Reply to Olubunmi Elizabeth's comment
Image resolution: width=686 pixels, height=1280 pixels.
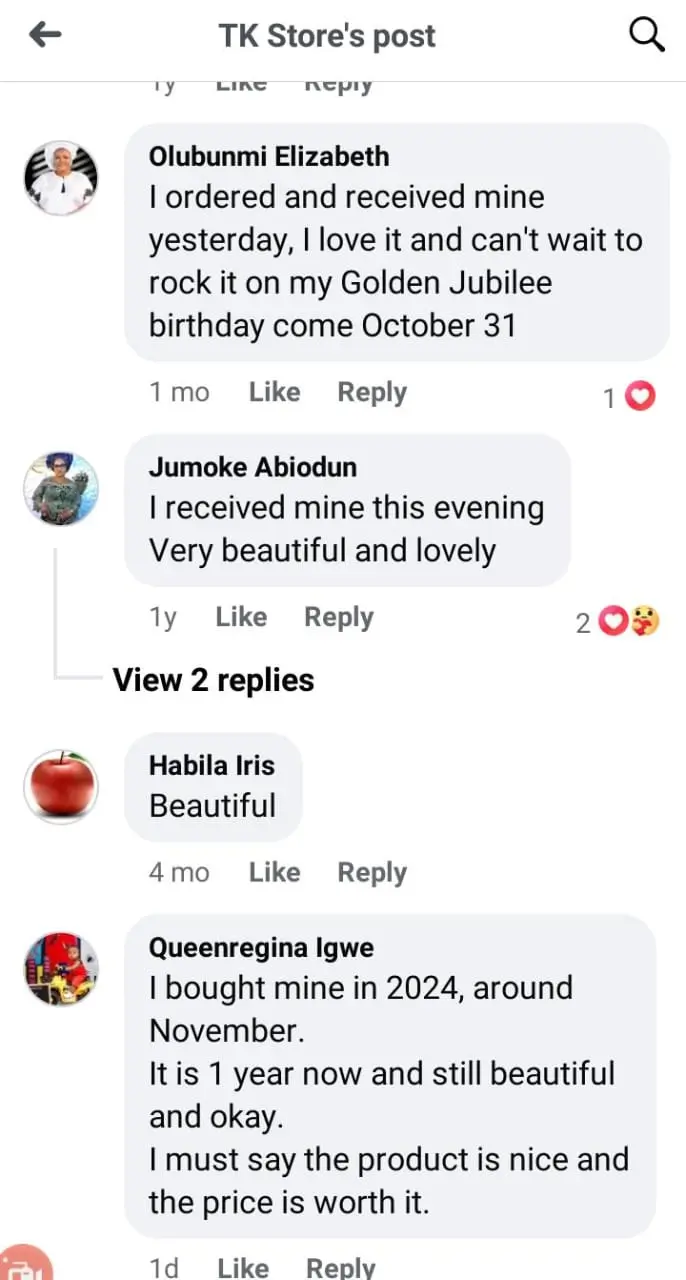coord(371,392)
